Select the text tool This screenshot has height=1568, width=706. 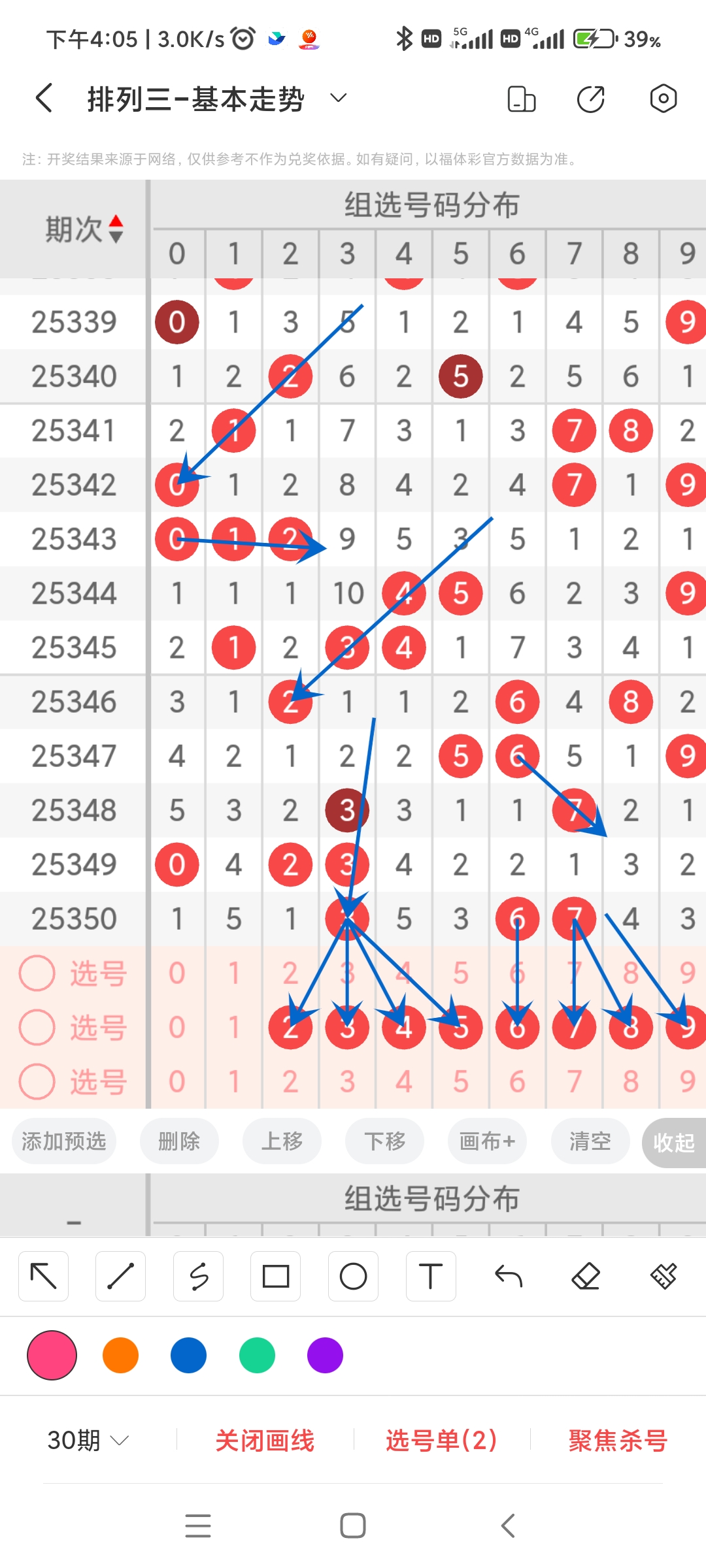coord(430,1276)
